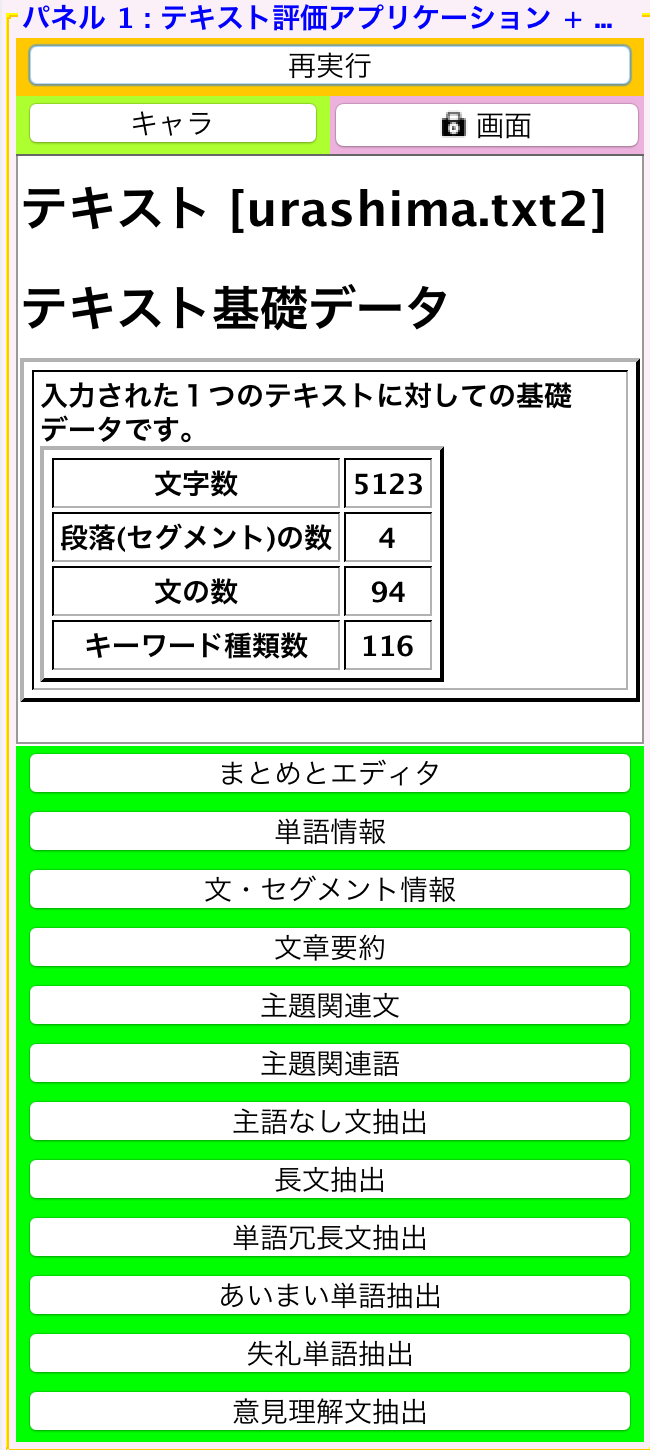This screenshot has width=650, height=1450.
Task: Tap the 画面 camera button
Action: coord(486,125)
